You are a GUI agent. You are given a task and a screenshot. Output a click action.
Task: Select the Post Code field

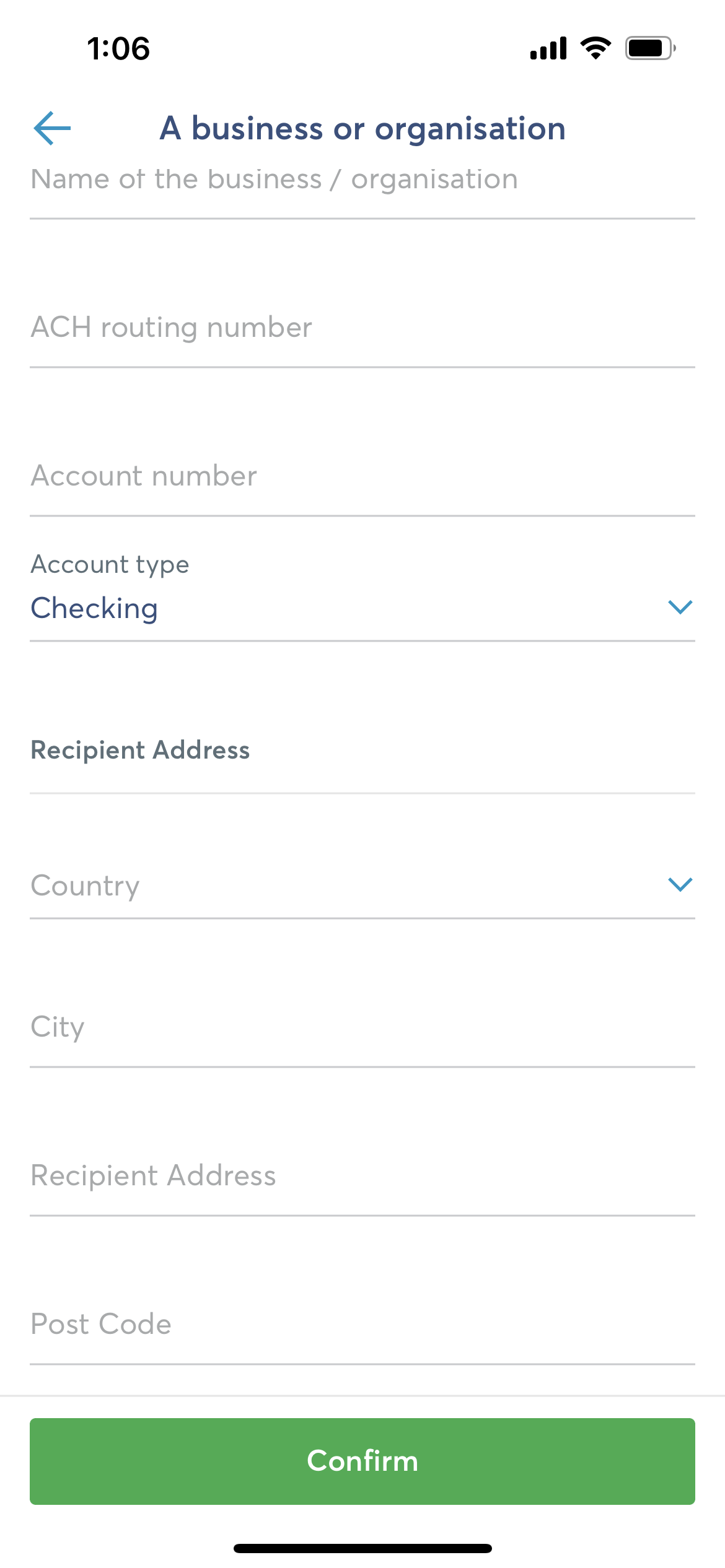coord(362,1325)
